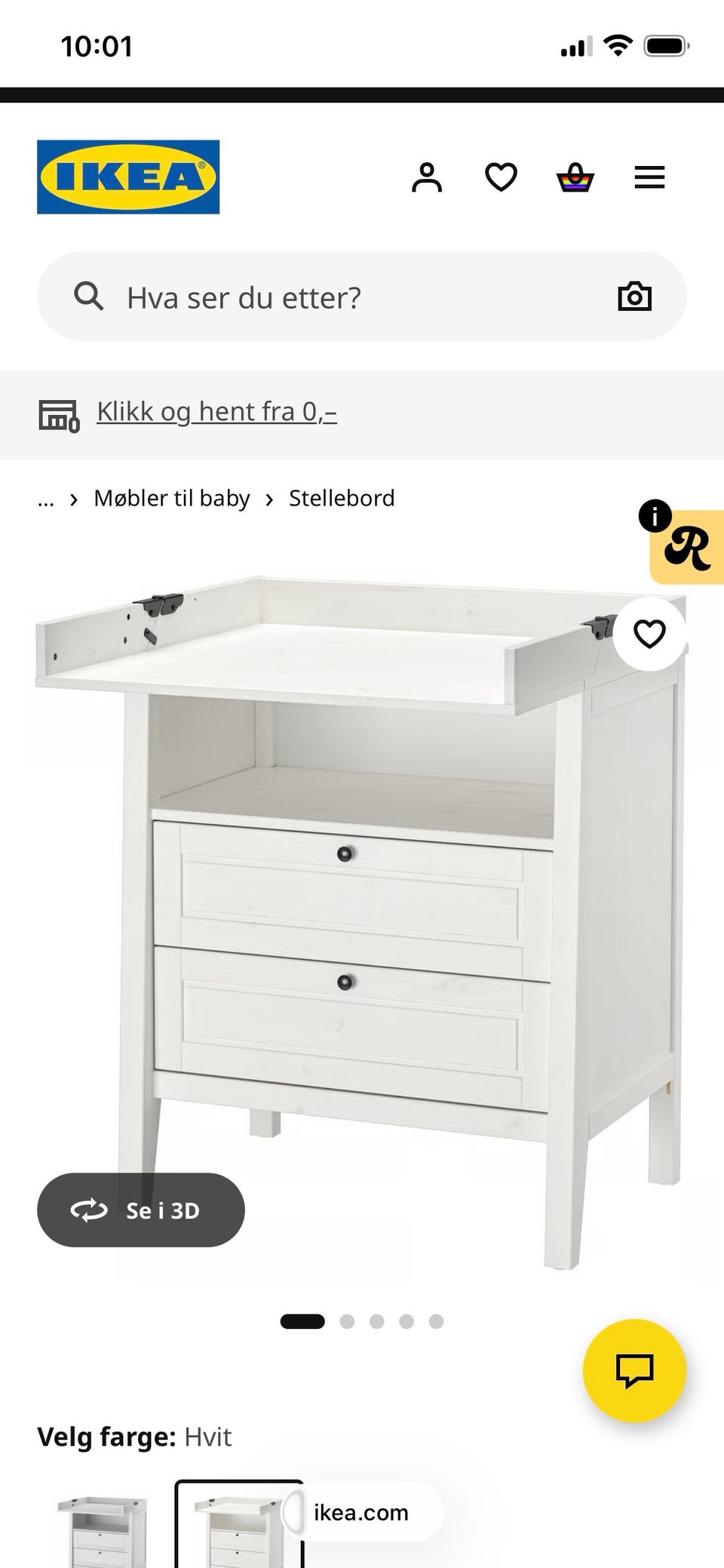Open the account profile icon
This screenshot has width=724, height=1568.
click(427, 178)
